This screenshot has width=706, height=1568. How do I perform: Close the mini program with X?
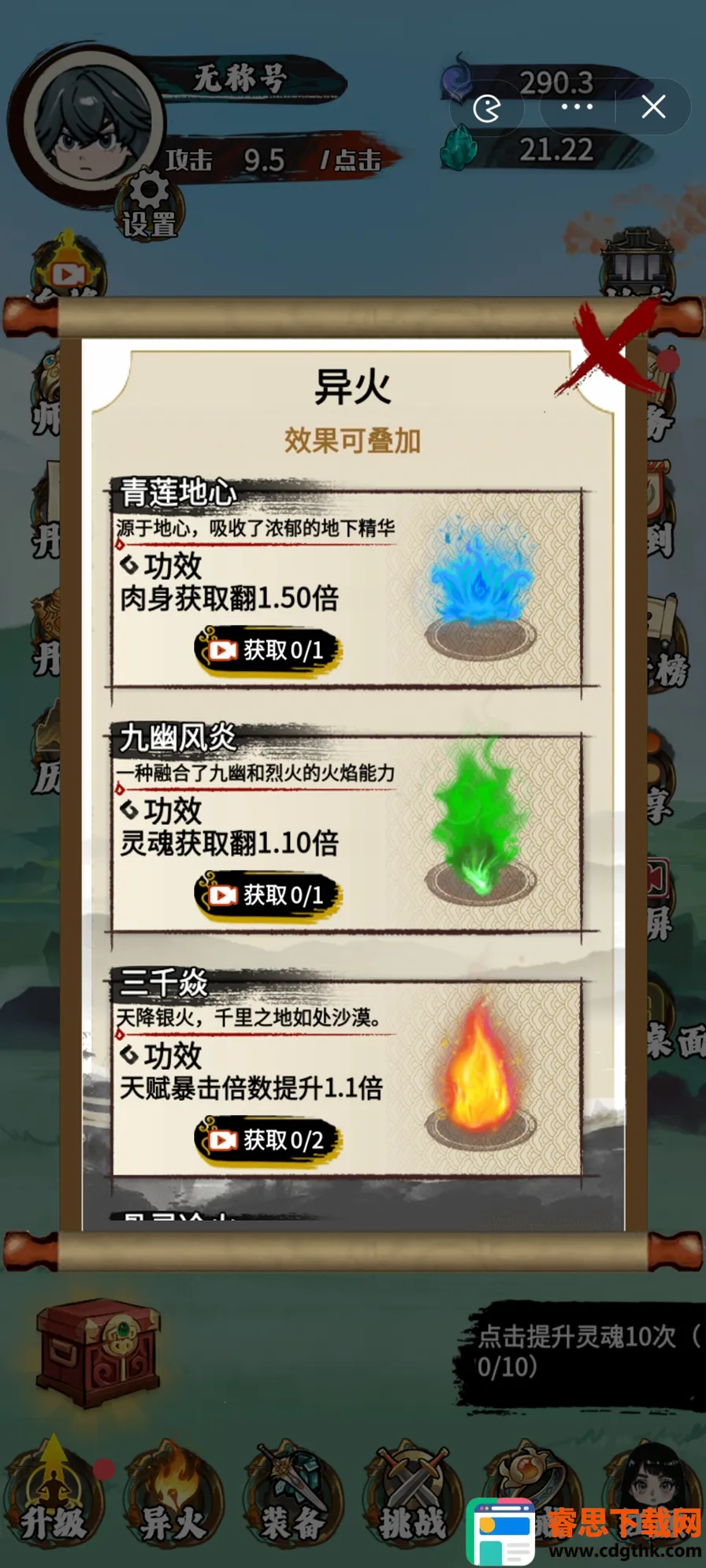point(653,107)
